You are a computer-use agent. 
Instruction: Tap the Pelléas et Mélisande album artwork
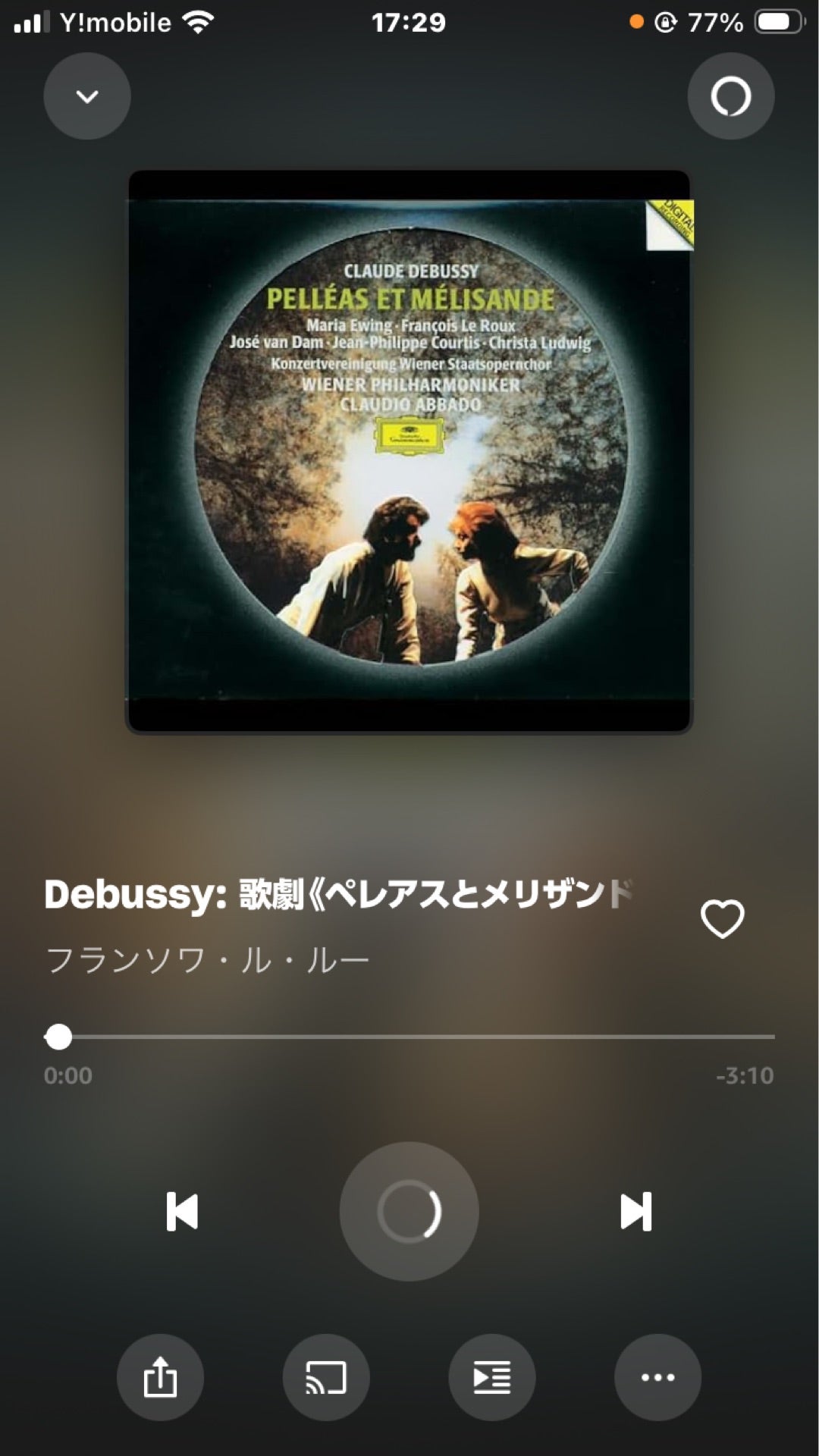[x=409, y=453]
